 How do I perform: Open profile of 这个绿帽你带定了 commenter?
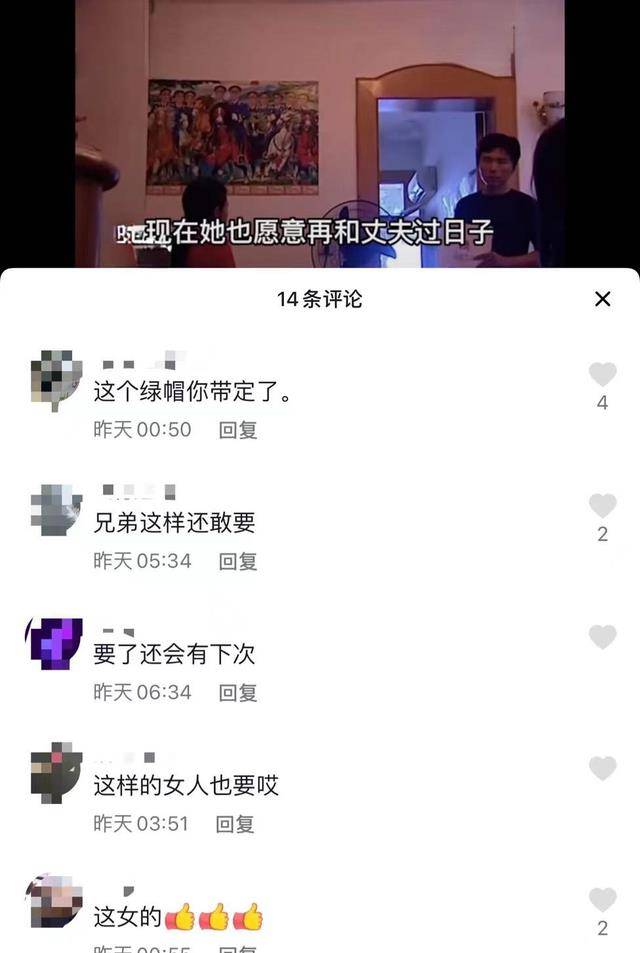click(x=56, y=381)
